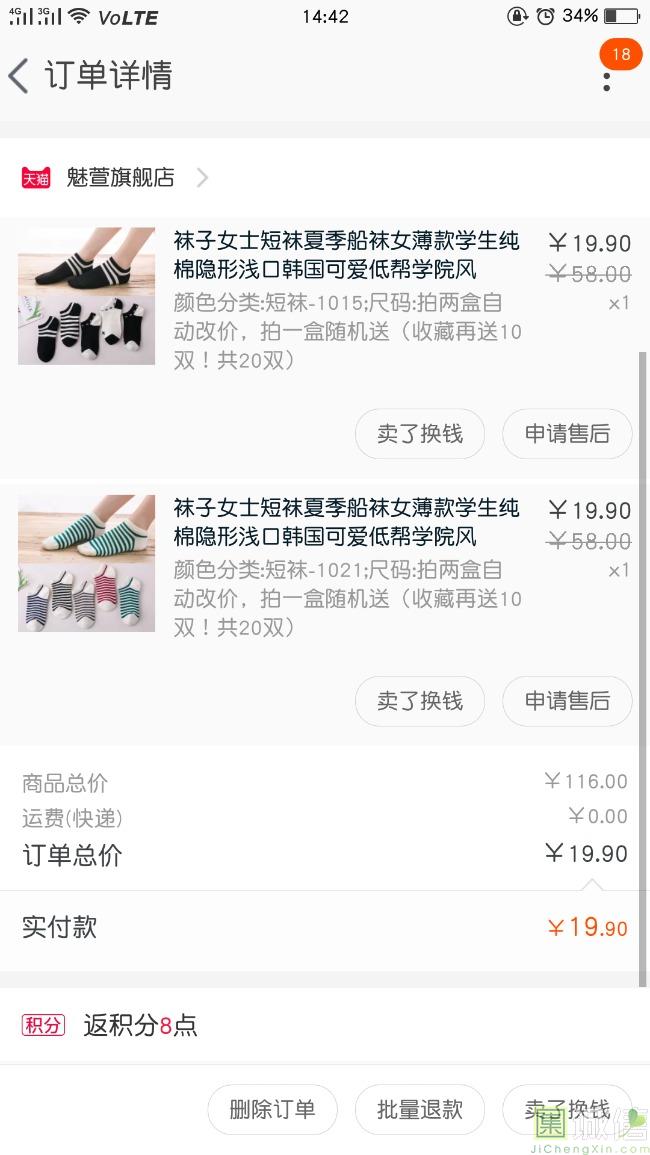Tap 申请售后 for the 短袜-1015 item
Viewport: 650px width, 1155px height.
point(567,434)
